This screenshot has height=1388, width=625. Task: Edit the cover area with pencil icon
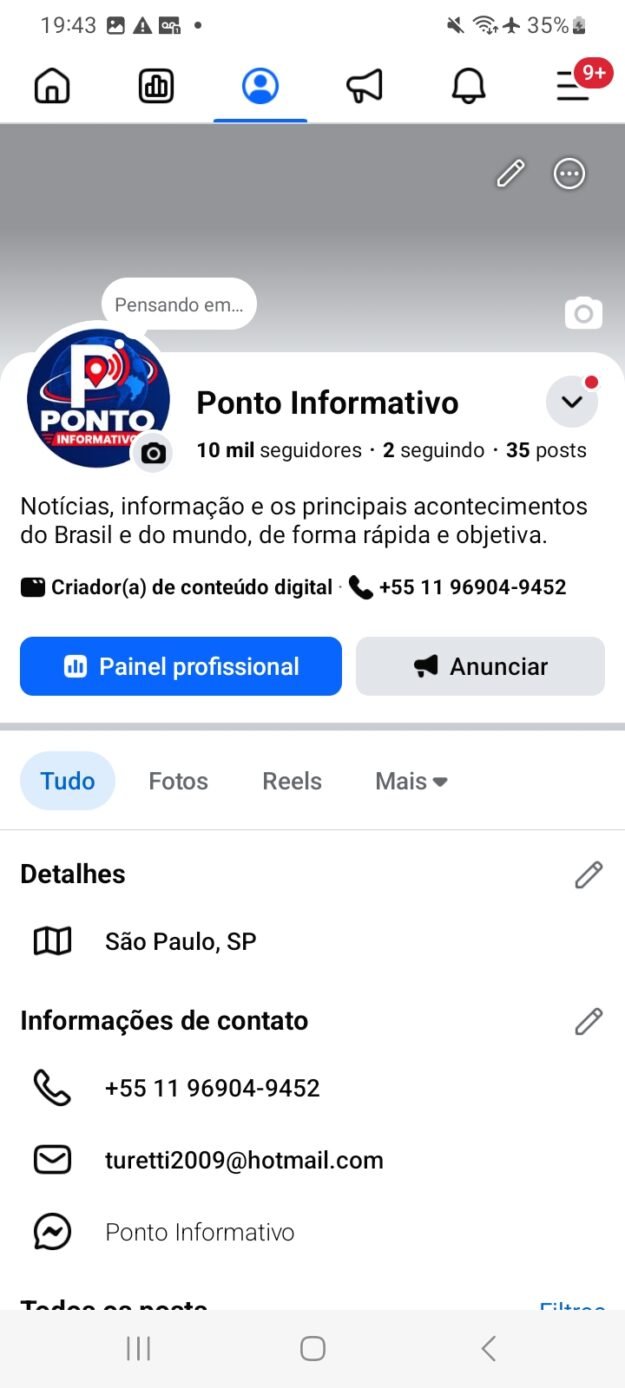click(511, 174)
